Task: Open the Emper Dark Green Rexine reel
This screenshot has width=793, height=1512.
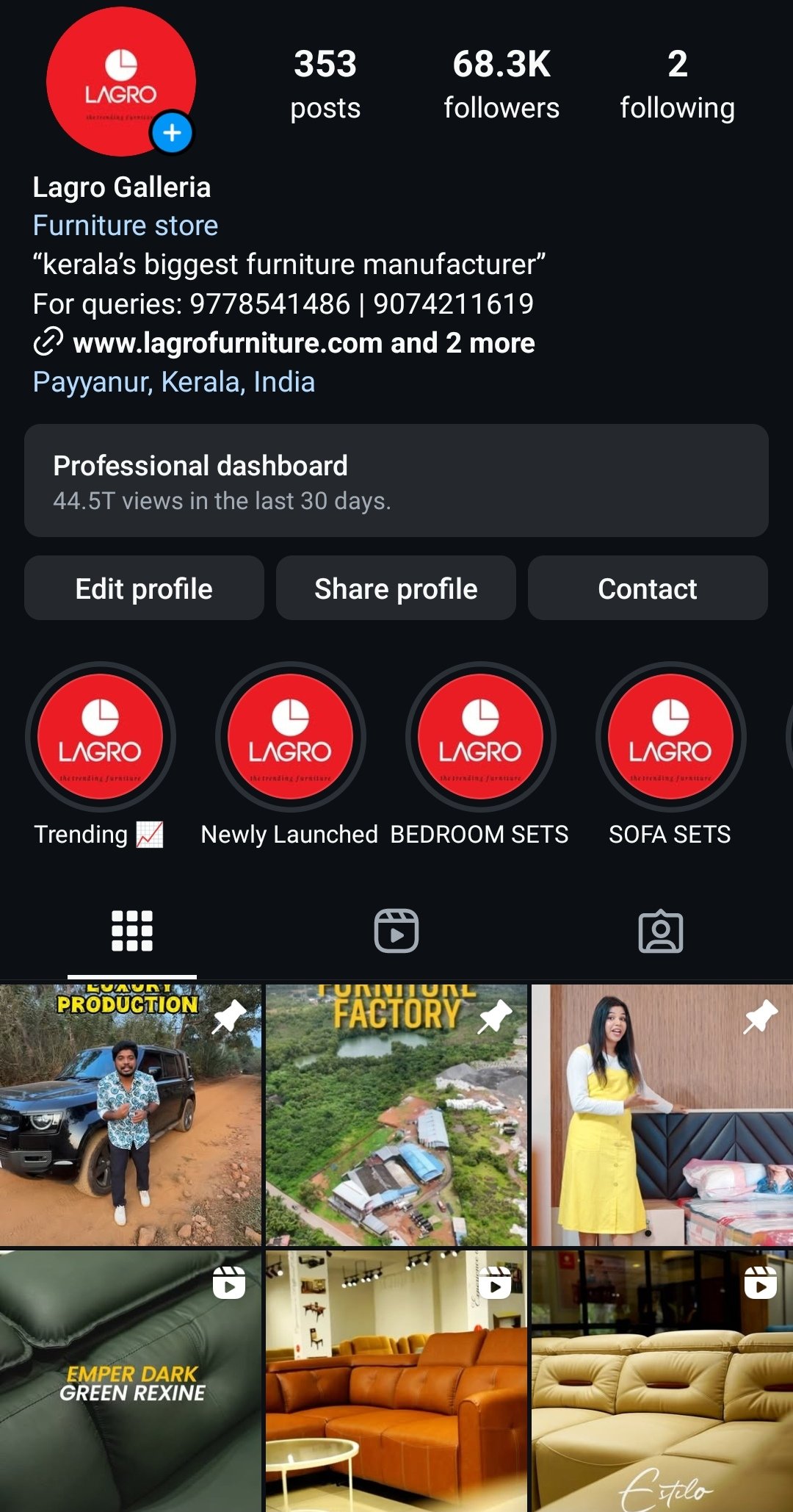Action: [x=131, y=1381]
